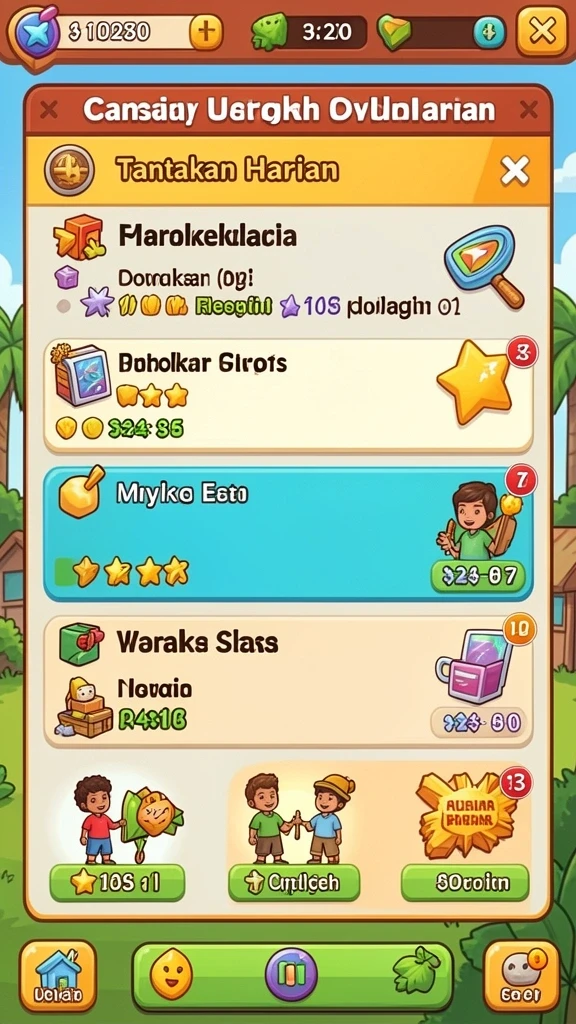The height and width of the screenshot is (1024, 576).
Task: Close the screen with the top-right orange X
Action: [541, 31]
